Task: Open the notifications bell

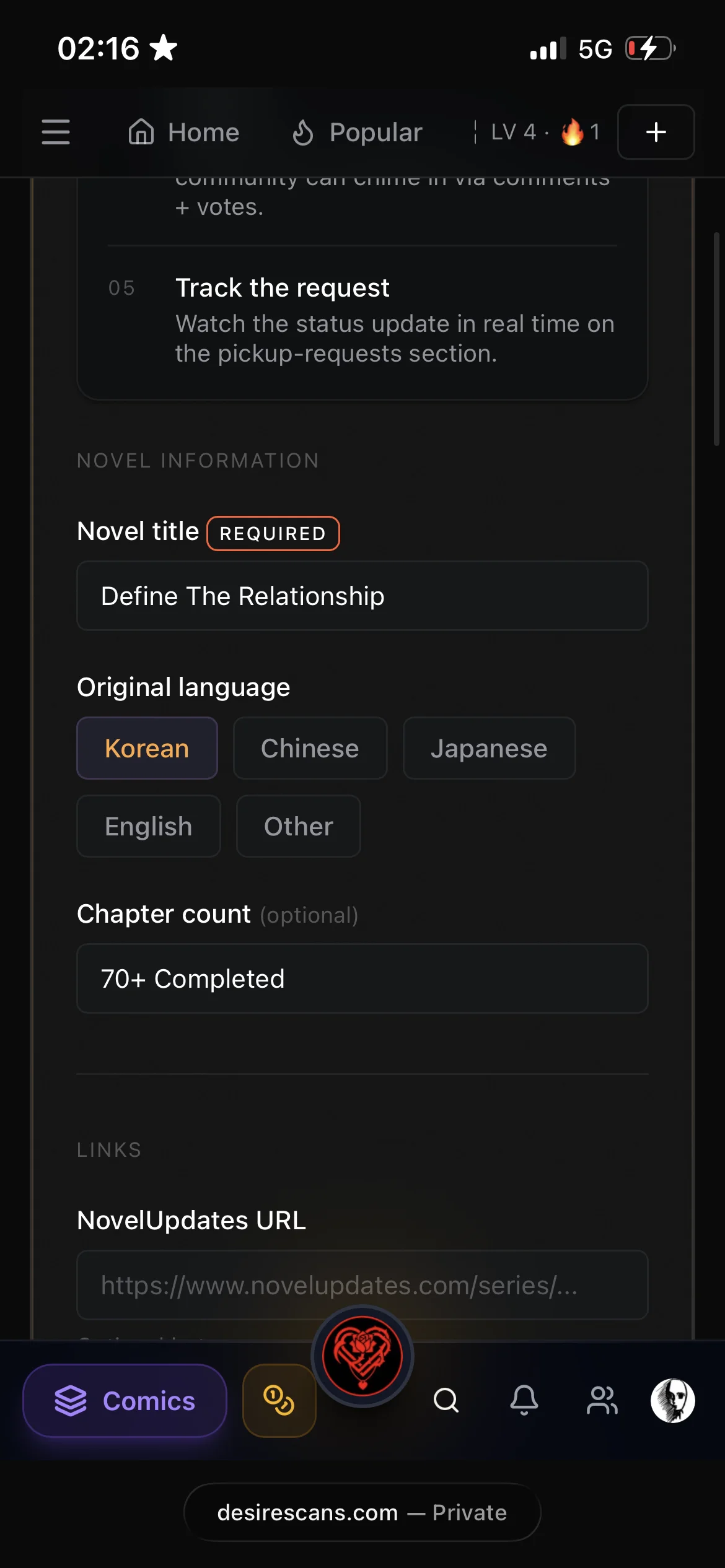Action: 524,1400
